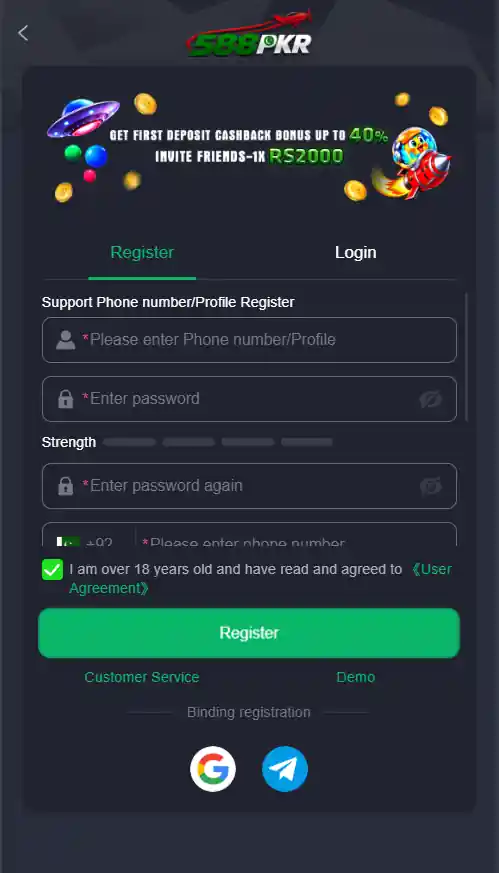Tap the Enter password again field

tap(249, 485)
